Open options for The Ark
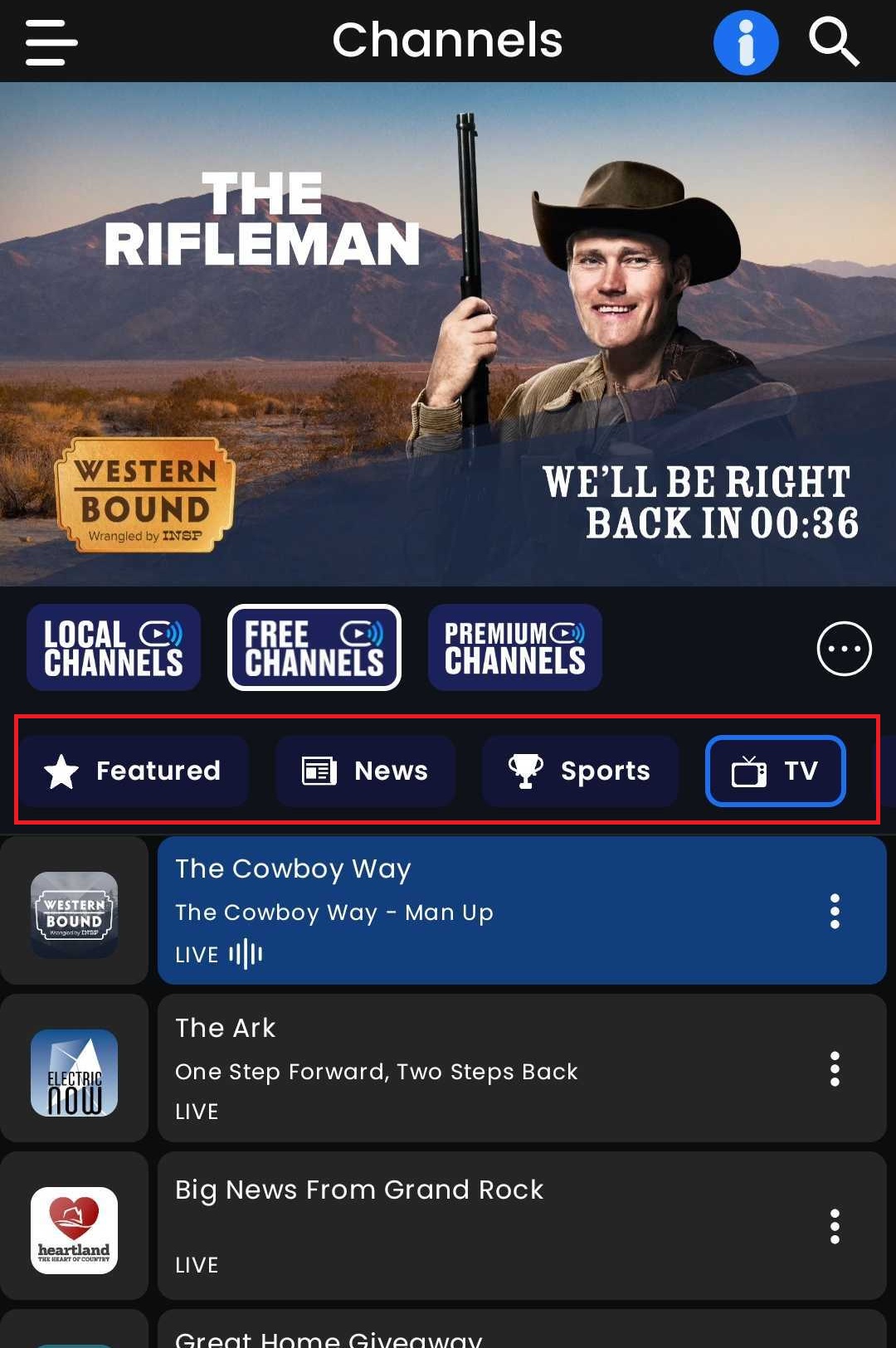 pyautogui.click(x=835, y=1068)
